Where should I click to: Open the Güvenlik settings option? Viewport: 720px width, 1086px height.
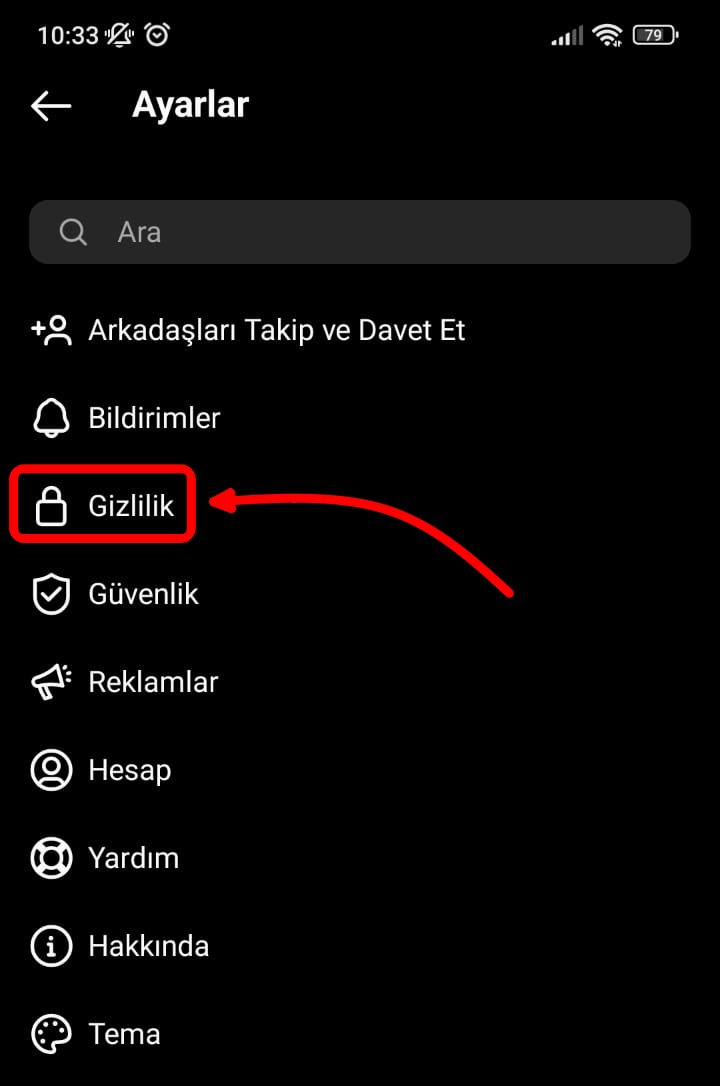click(143, 593)
